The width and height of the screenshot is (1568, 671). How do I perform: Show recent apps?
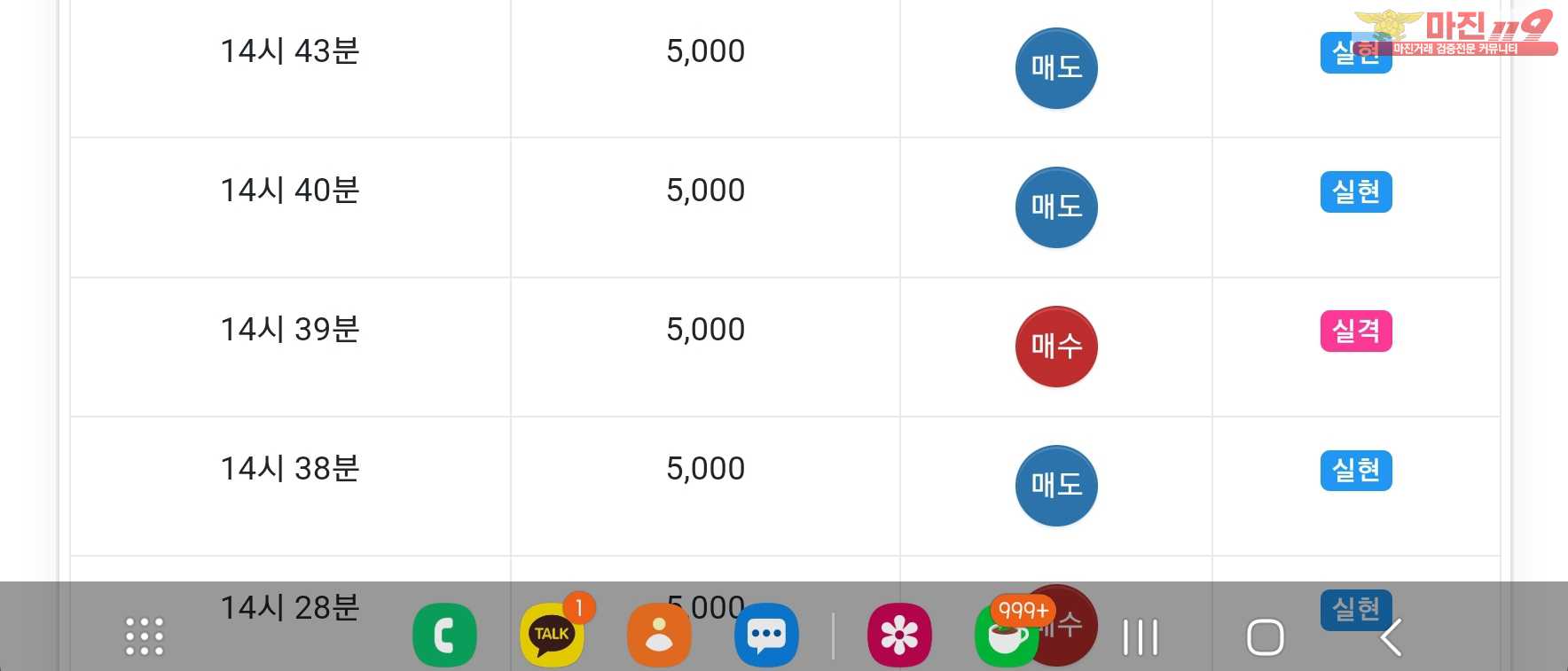pyautogui.click(x=1141, y=636)
